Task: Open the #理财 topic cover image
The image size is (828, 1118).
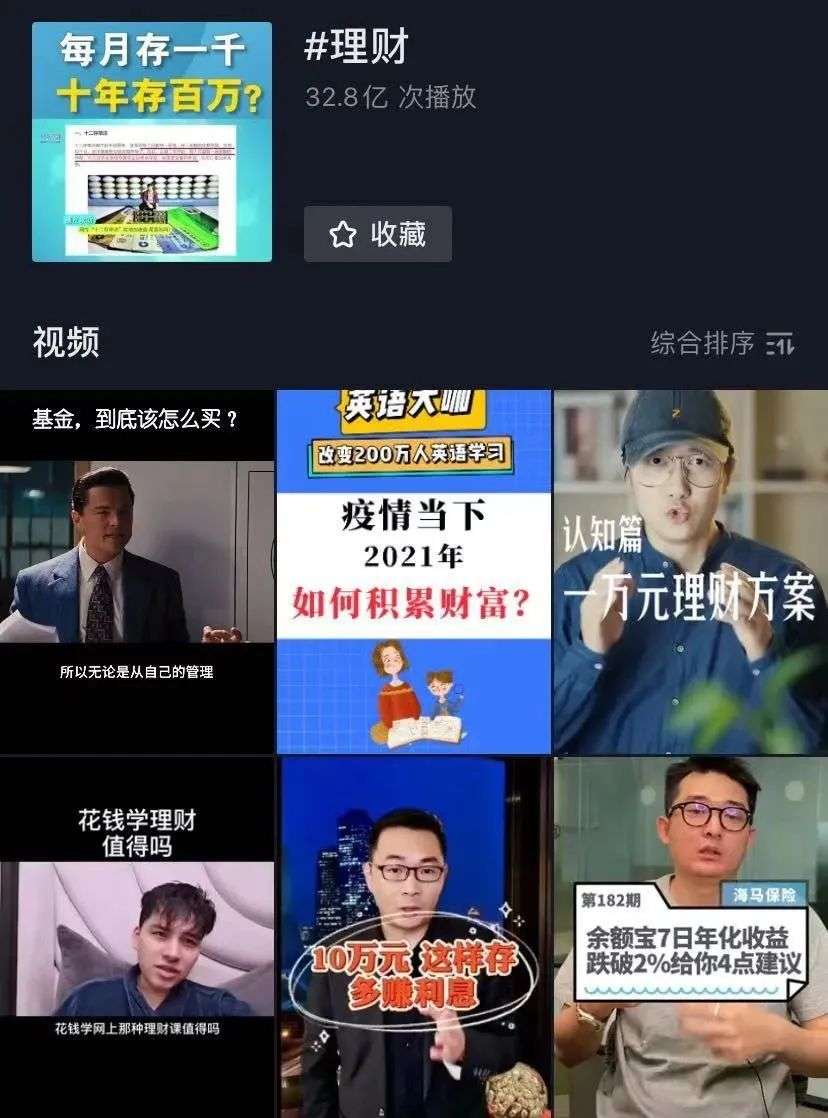Action: (x=152, y=142)
